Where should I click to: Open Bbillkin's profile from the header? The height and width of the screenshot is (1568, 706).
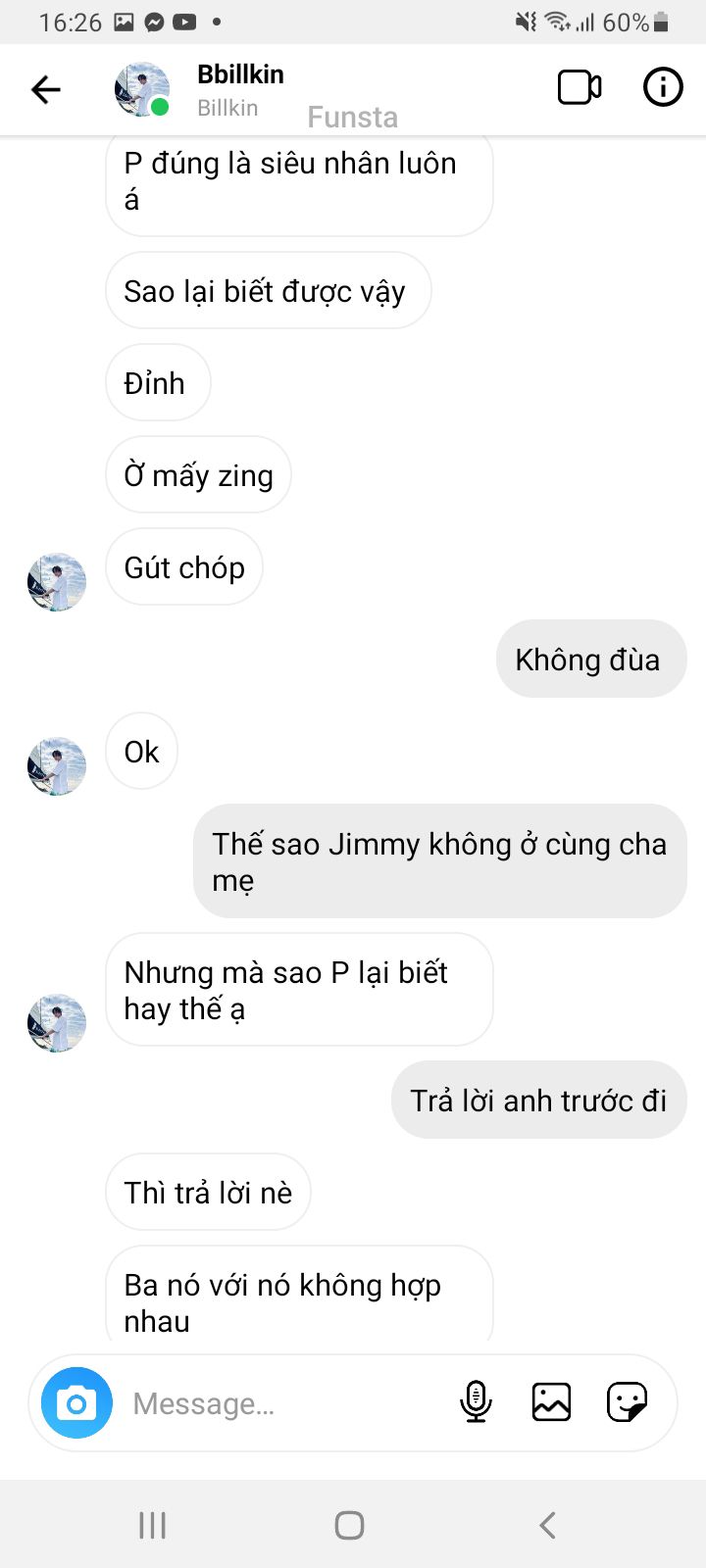[x=240, y=88]
